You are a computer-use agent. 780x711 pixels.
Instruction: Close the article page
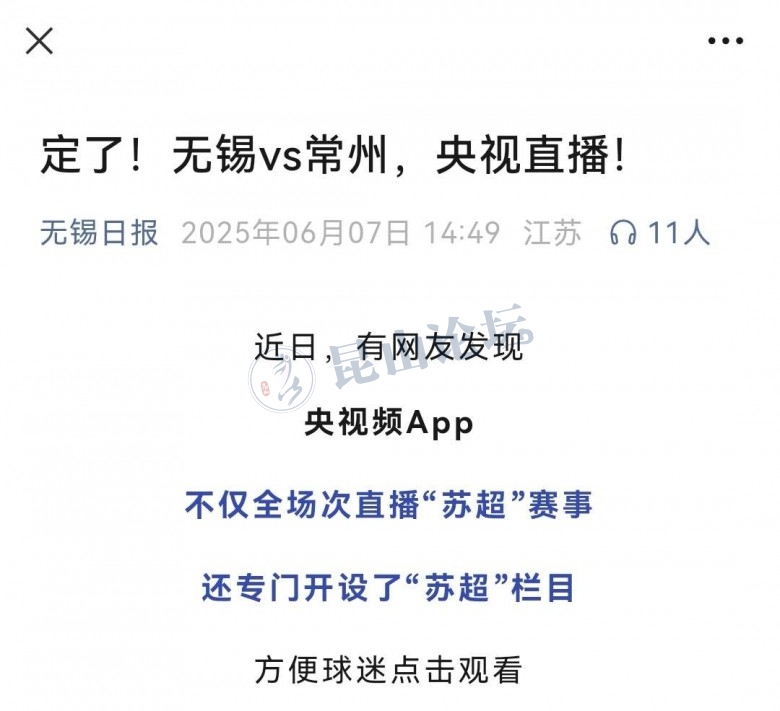pos(39,41)
